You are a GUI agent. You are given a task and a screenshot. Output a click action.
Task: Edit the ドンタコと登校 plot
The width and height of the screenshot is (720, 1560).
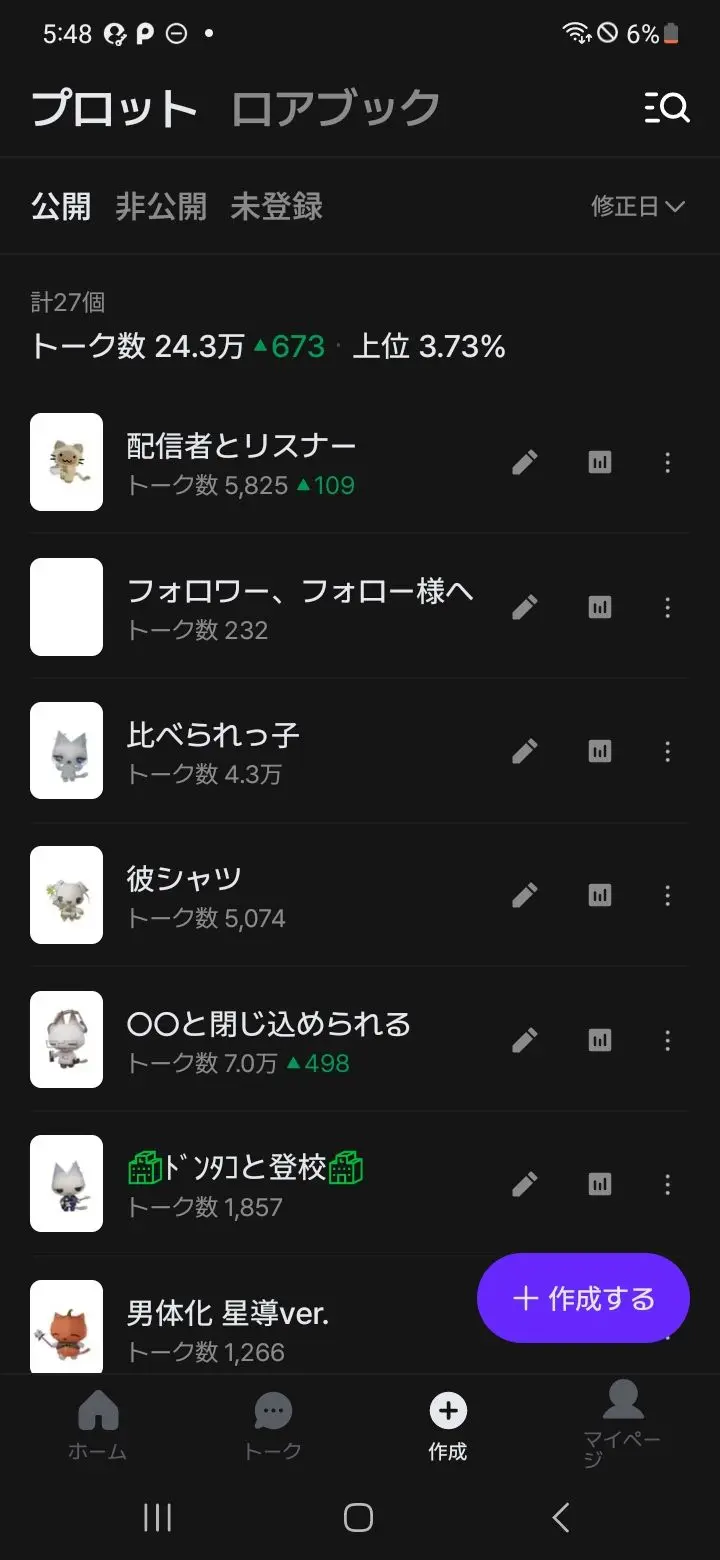point(525,1184)
